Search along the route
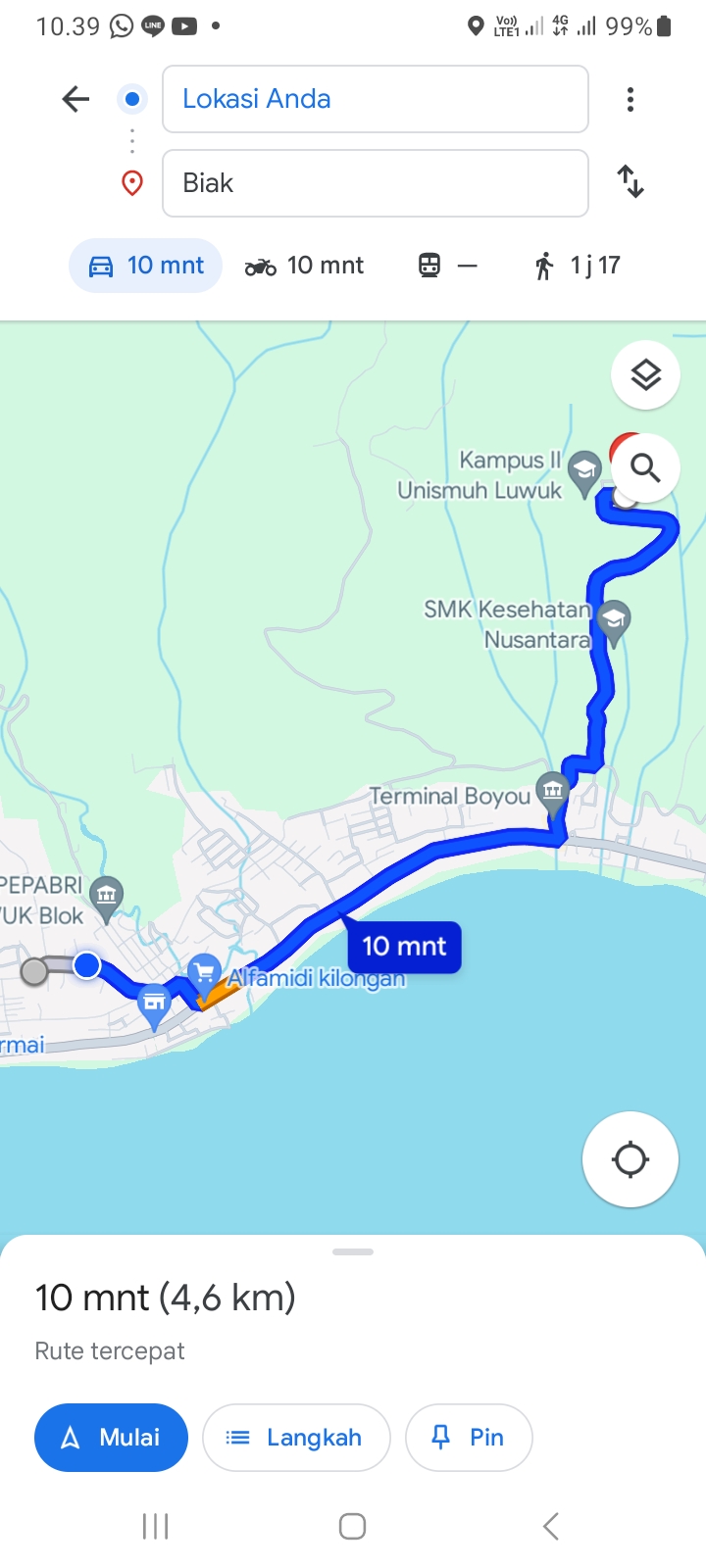The image size is (706, 1568). (644, 468)
